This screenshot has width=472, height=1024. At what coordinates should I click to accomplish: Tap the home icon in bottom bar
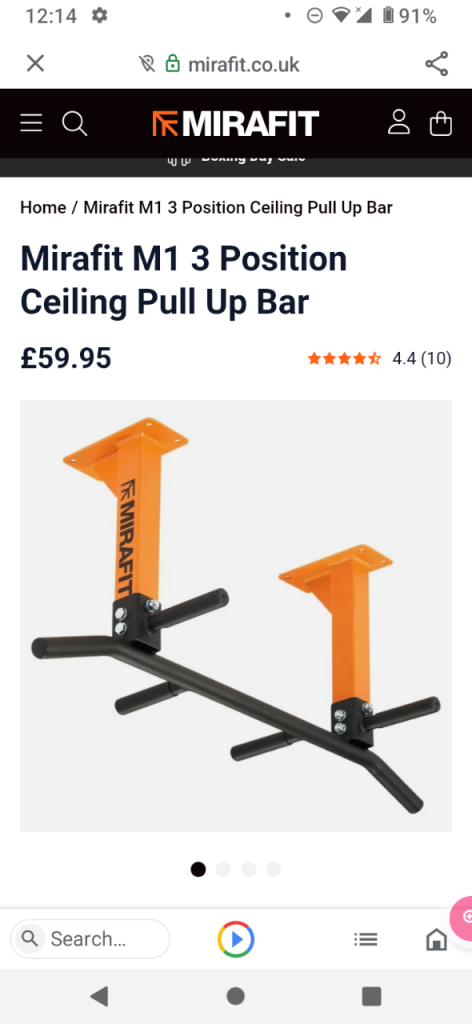(x=436, y=939)
